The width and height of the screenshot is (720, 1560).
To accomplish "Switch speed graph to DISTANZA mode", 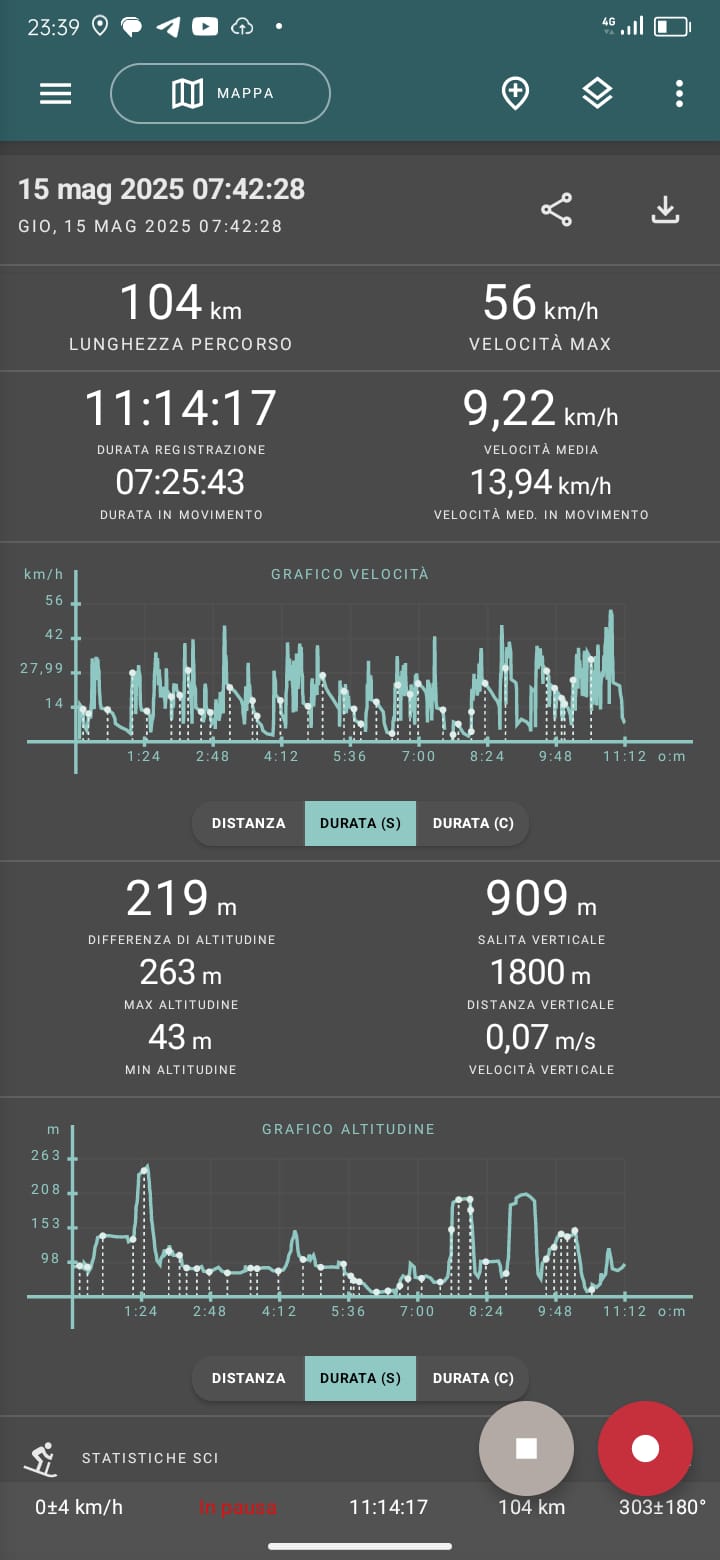I will [x=247, y=822].
